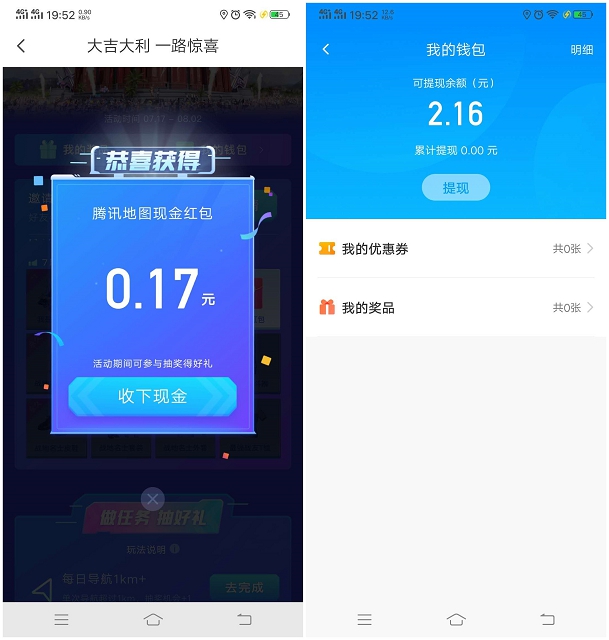
Task: Tap the 收下现金 button
Action: [152, 396]
